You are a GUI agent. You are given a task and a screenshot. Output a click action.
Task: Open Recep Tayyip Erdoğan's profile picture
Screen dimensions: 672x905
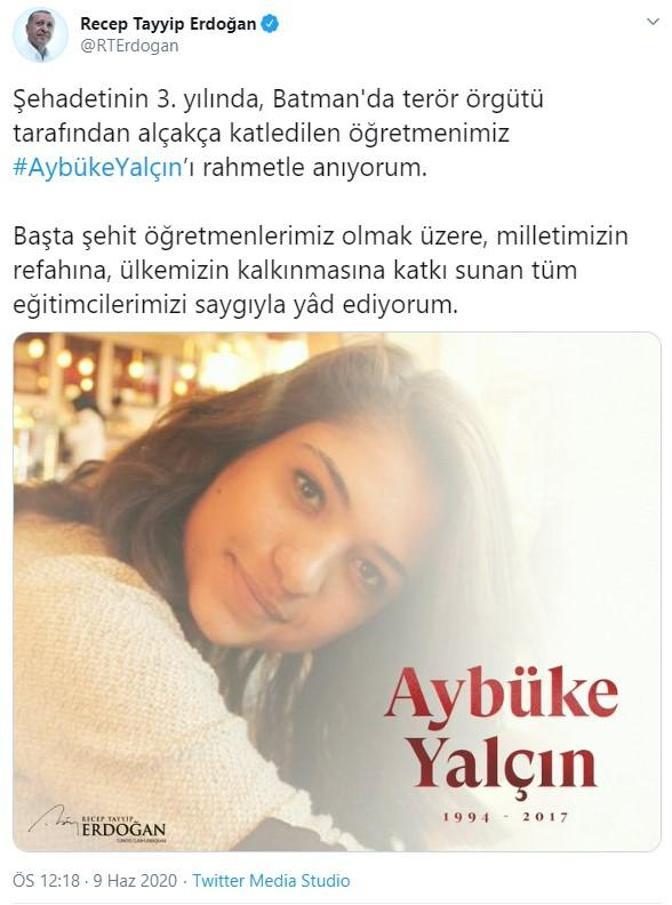tap(40, 34)
